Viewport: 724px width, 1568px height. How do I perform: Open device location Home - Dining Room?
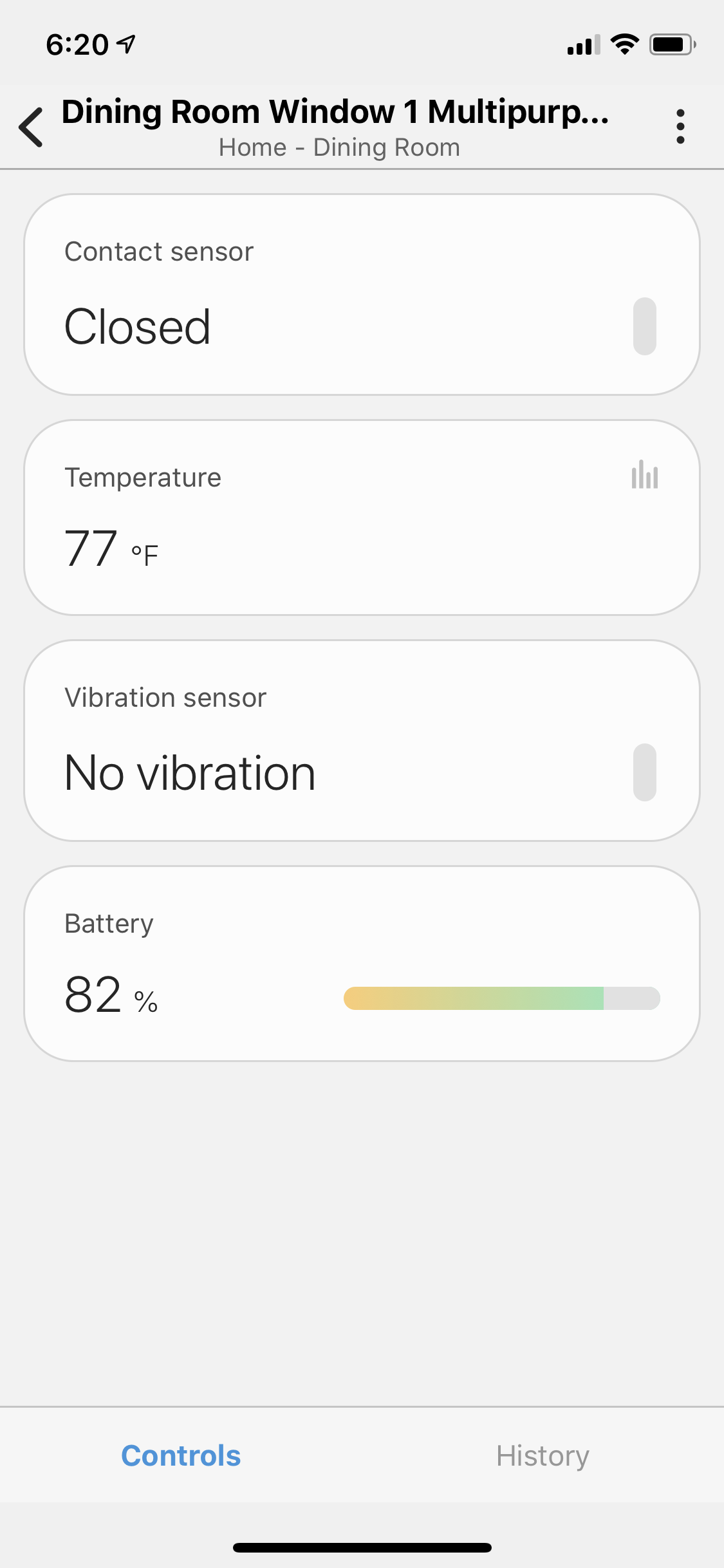point(339,147)
